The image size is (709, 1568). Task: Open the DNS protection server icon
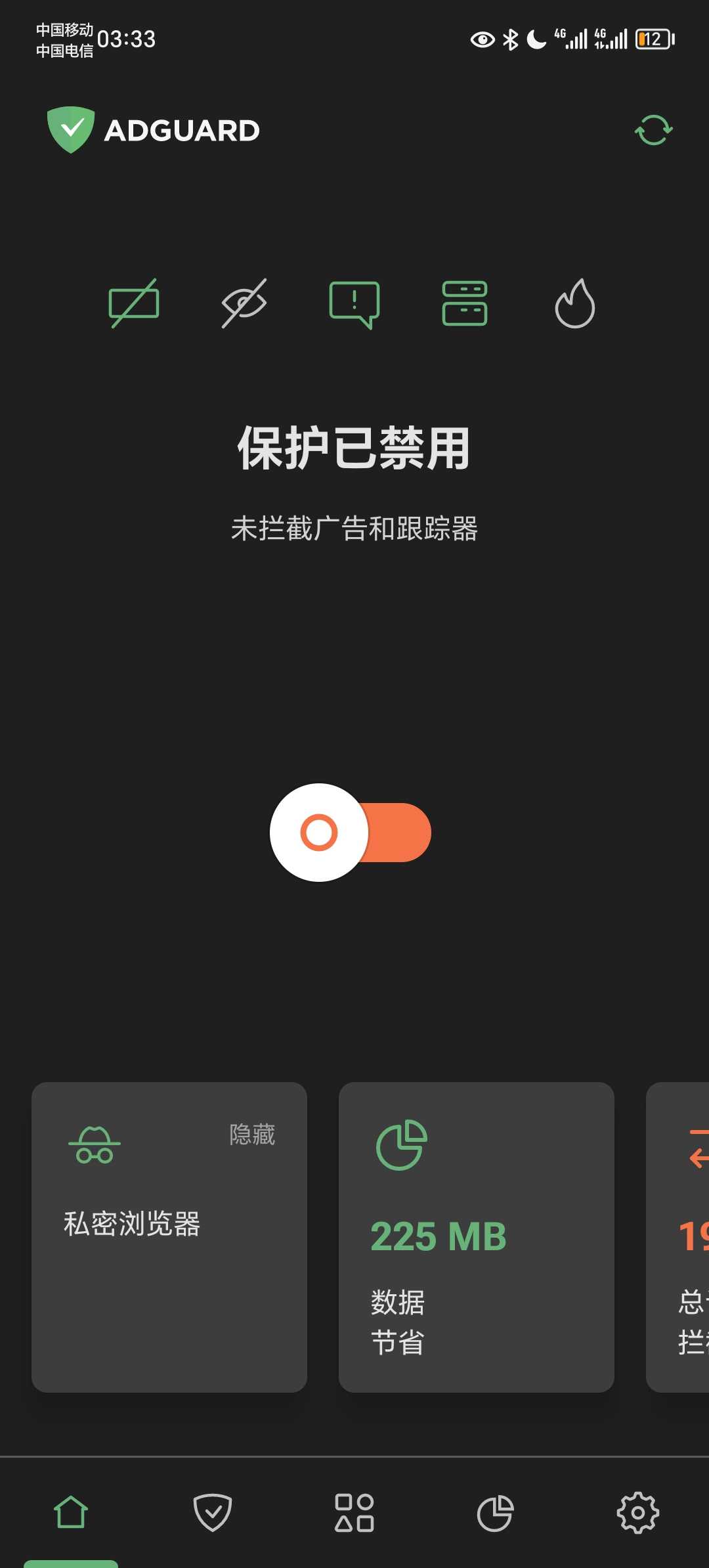pos(465,304)
